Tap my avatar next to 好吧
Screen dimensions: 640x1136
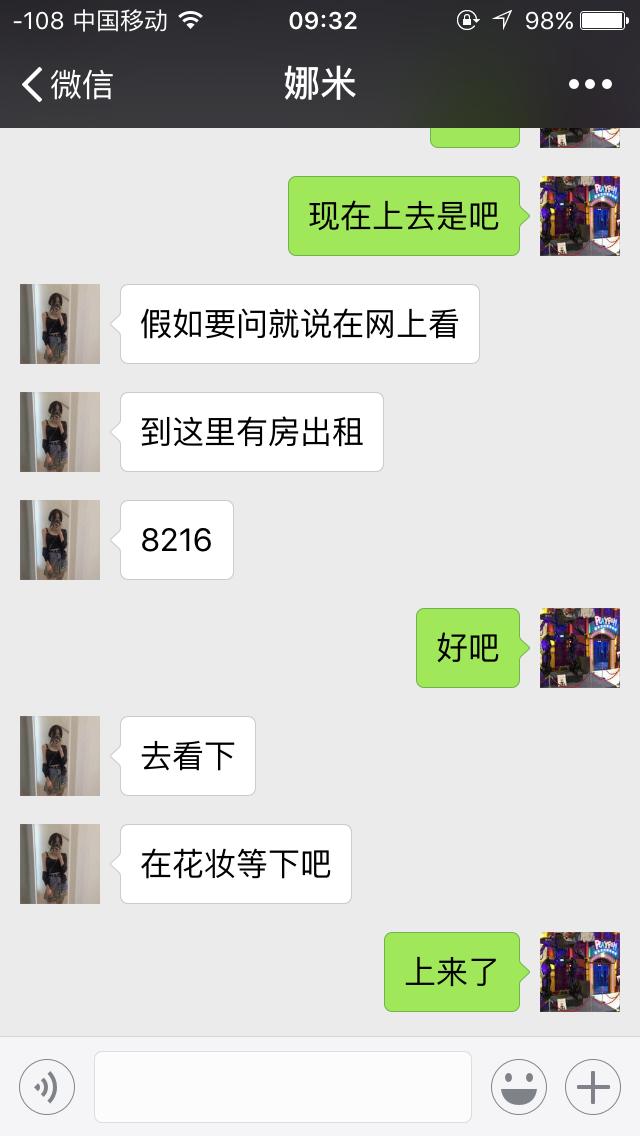580,648
